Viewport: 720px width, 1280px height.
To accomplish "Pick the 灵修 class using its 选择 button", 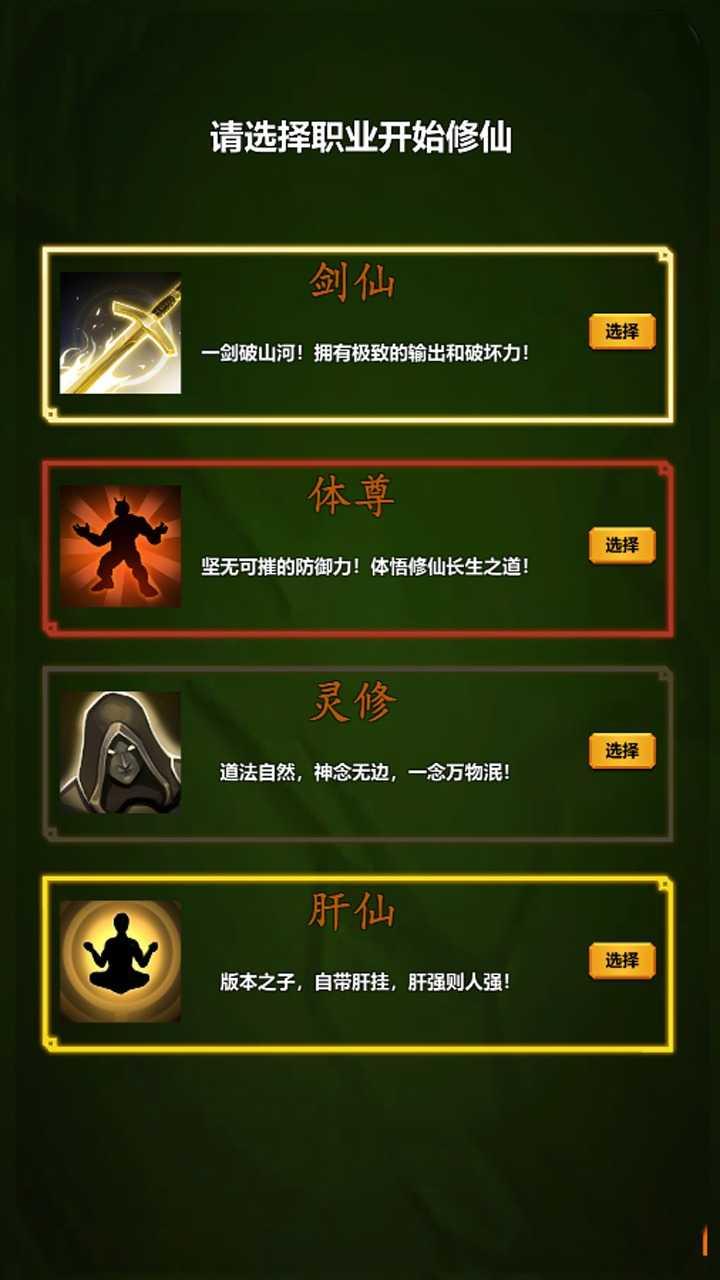I will [x=621, y=750].
